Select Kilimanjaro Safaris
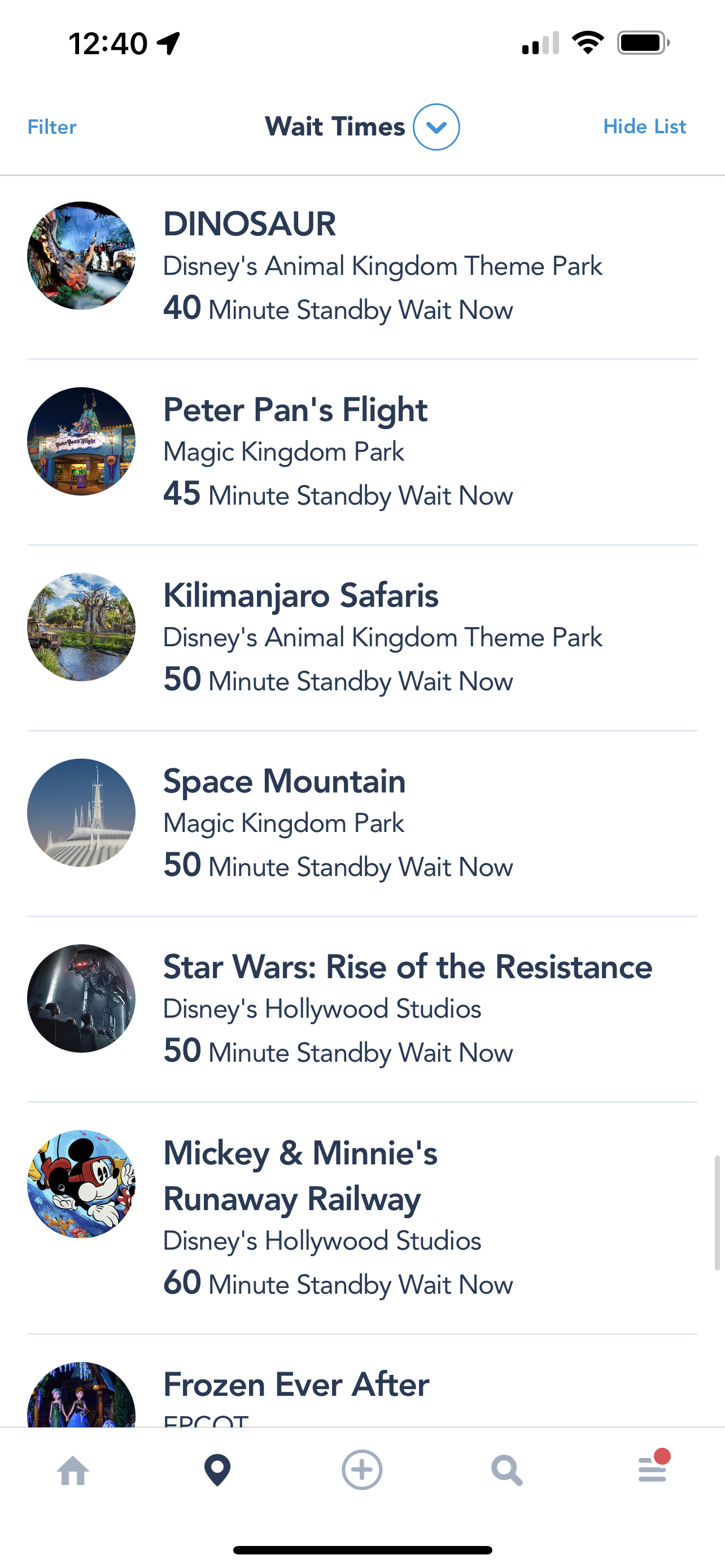 361,637
